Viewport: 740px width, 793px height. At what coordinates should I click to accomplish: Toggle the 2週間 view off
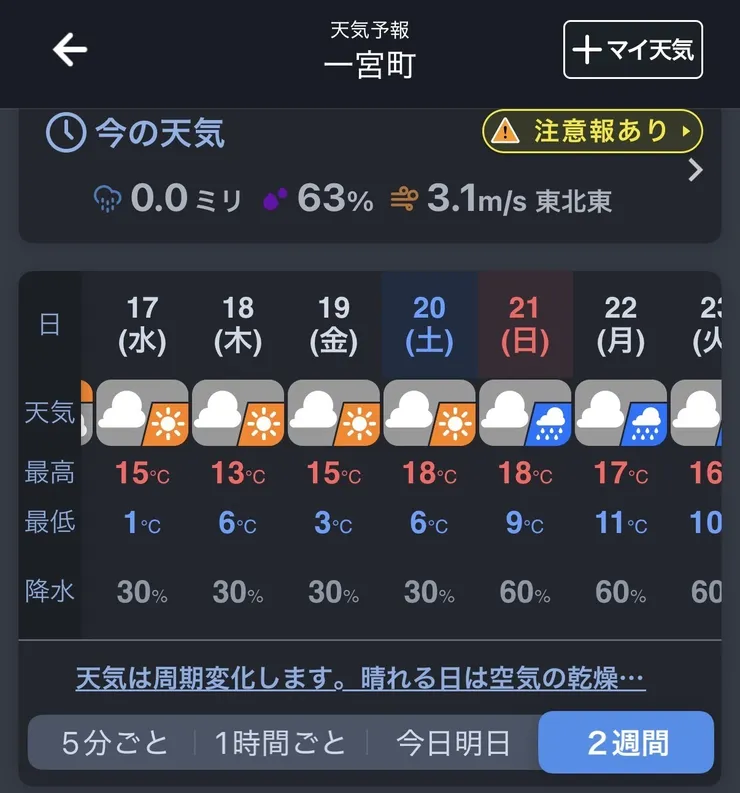point(626,741)
